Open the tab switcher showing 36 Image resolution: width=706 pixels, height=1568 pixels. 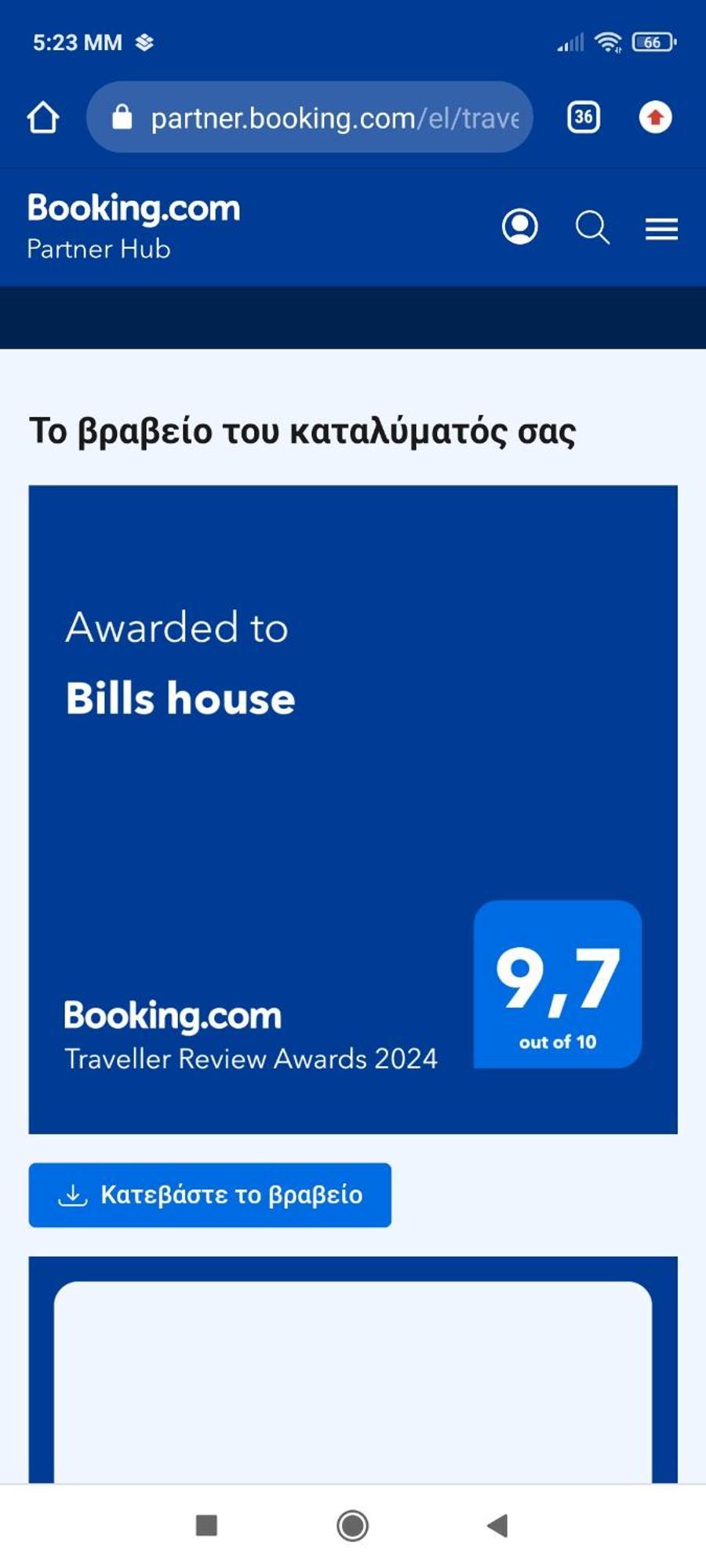tap(583, 118)
